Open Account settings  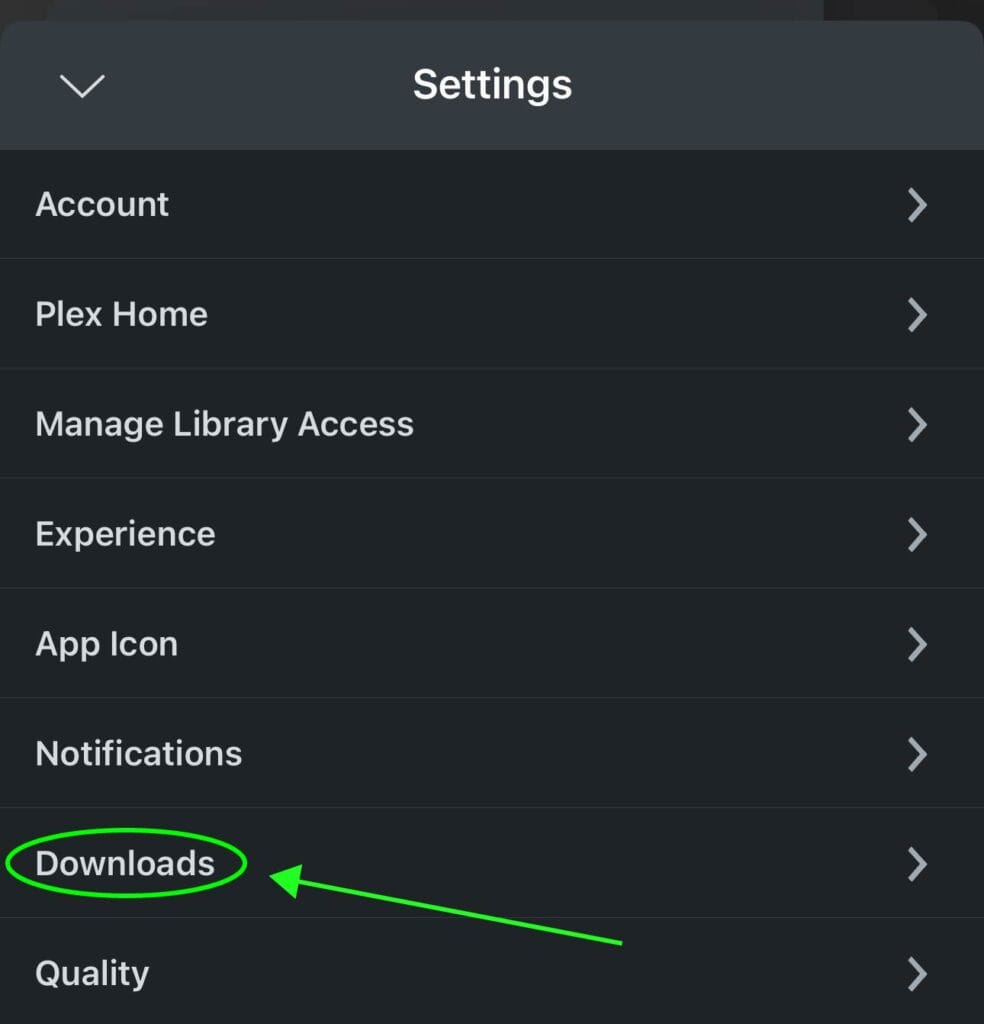(102, 204)
